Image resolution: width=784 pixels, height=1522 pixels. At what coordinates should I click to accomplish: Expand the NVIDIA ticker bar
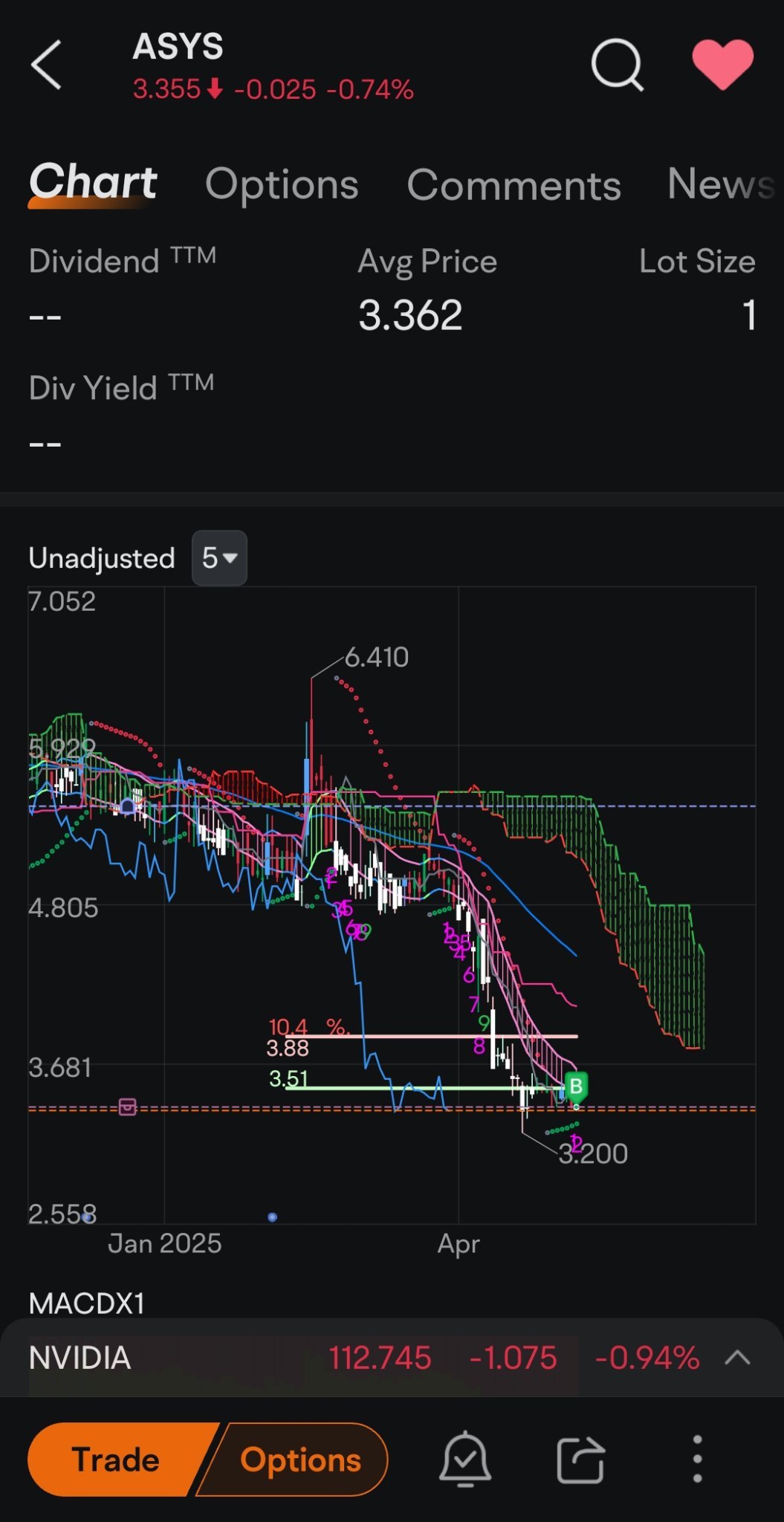click(x=737, y=1358)
